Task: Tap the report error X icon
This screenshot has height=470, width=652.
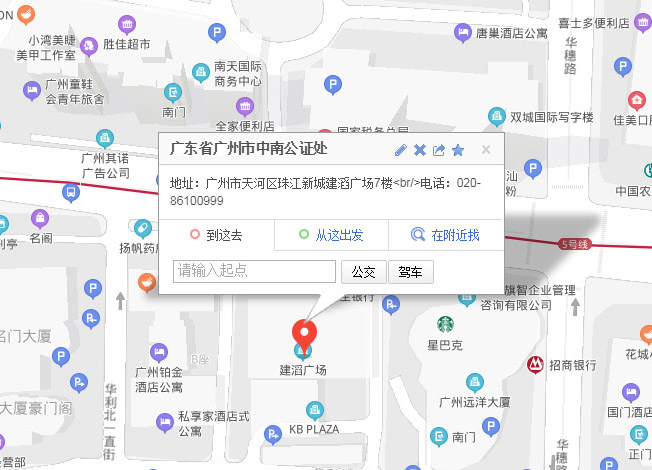Action: [x=420, y=150]
